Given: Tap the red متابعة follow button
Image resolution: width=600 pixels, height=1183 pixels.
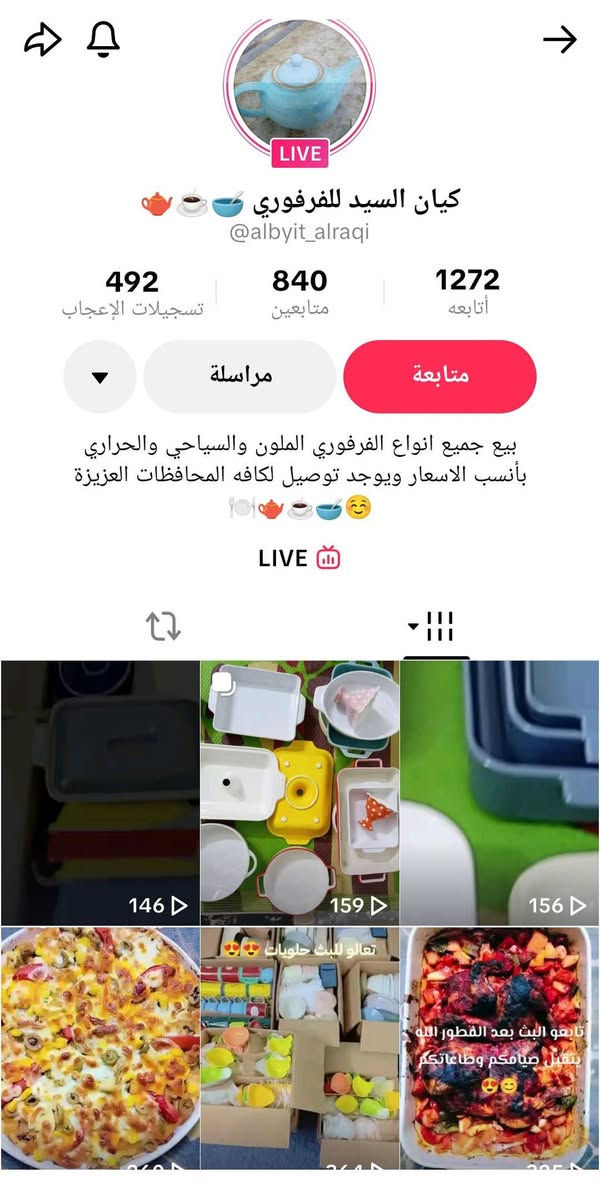Looking at the screenshot, I should 440,376.
